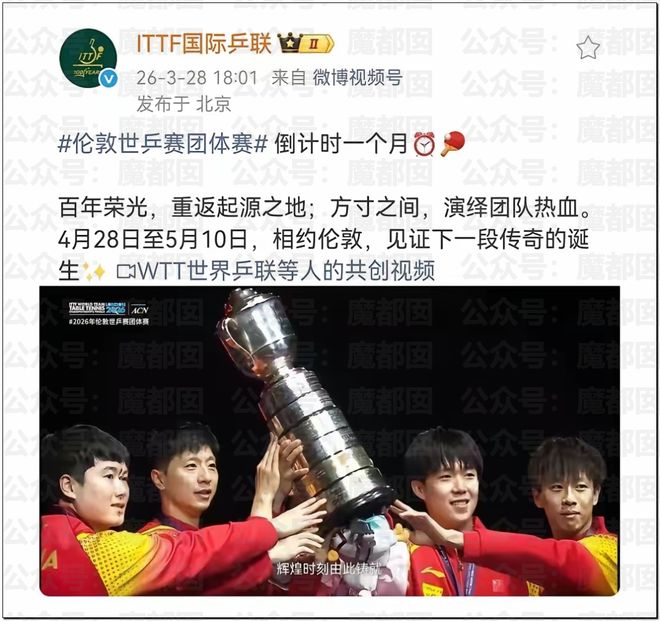Open the ITTF国际乒联 profile avatar
The width and height of the screenshot is (660, 621).
click(88, 58)
